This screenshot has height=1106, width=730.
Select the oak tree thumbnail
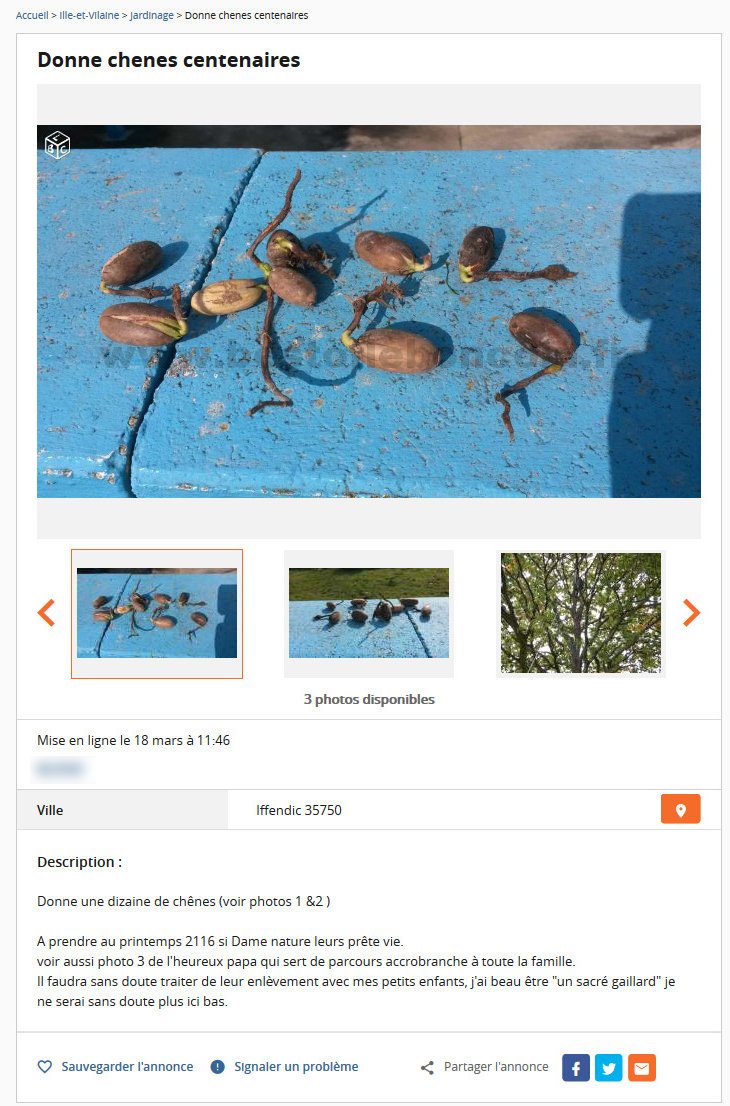point(580,613)
